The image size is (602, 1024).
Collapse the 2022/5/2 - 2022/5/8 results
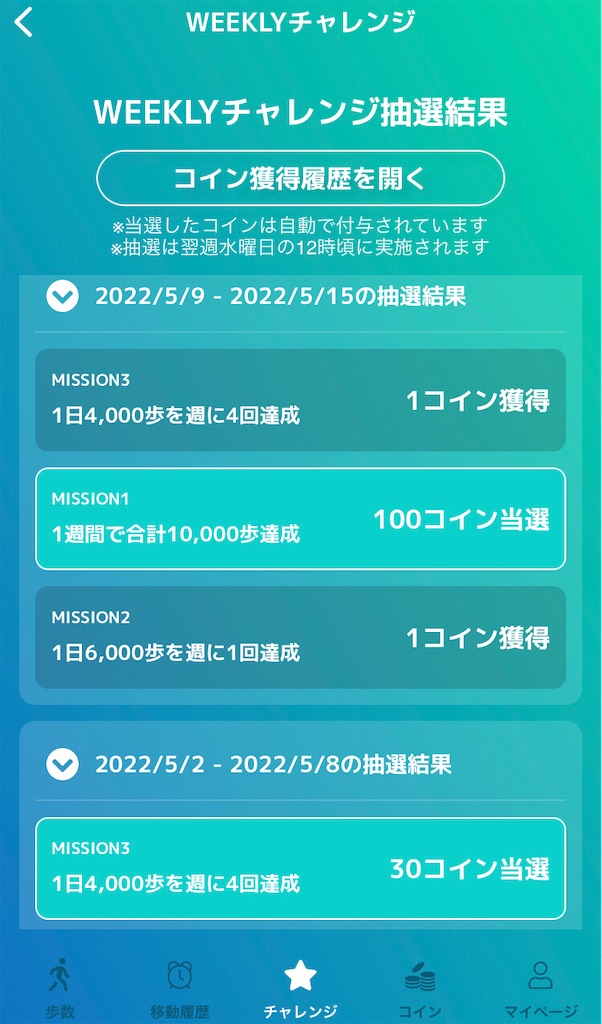[x=63, y=765]
